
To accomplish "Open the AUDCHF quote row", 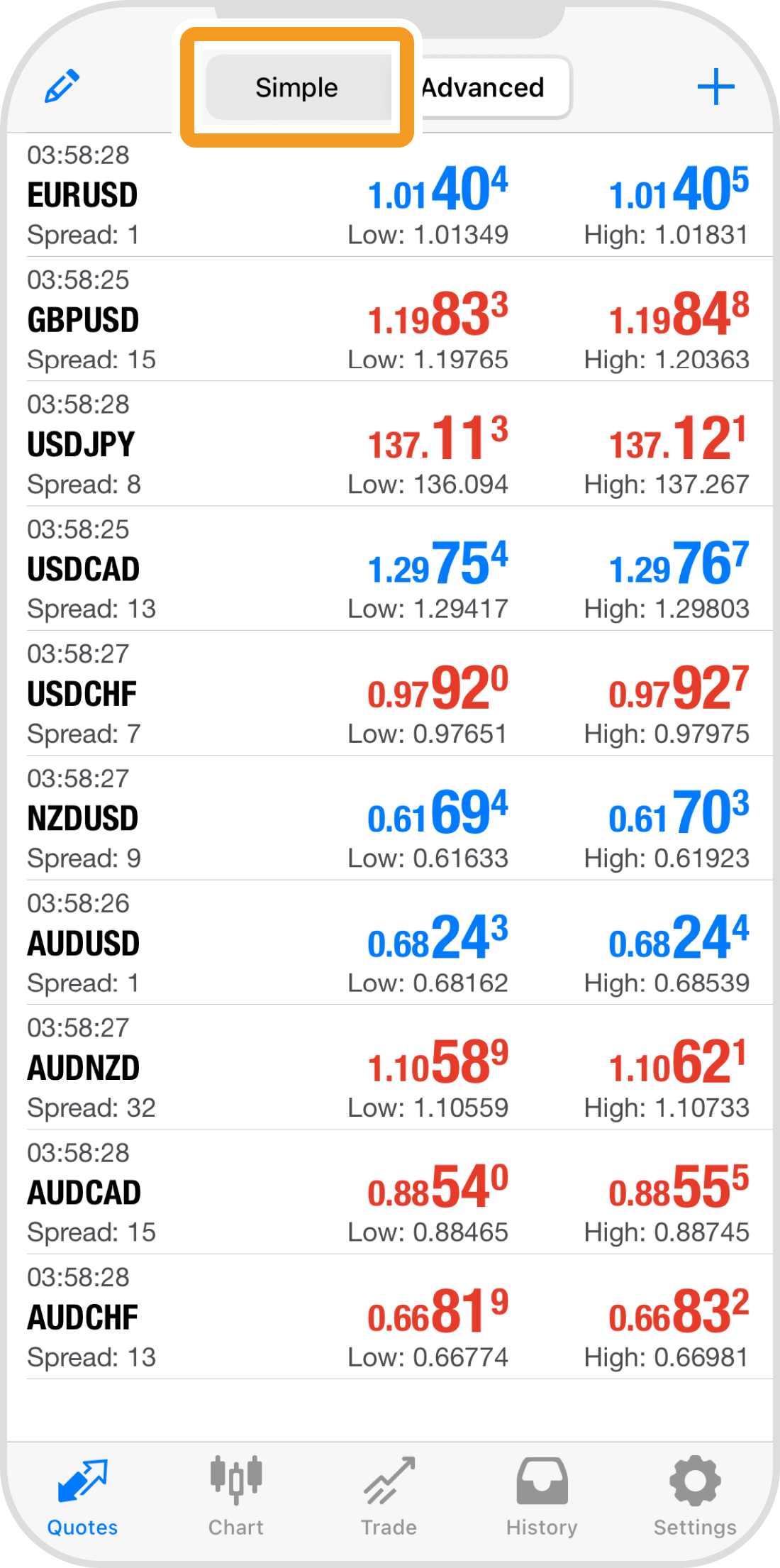I will tap(389, 1318).
